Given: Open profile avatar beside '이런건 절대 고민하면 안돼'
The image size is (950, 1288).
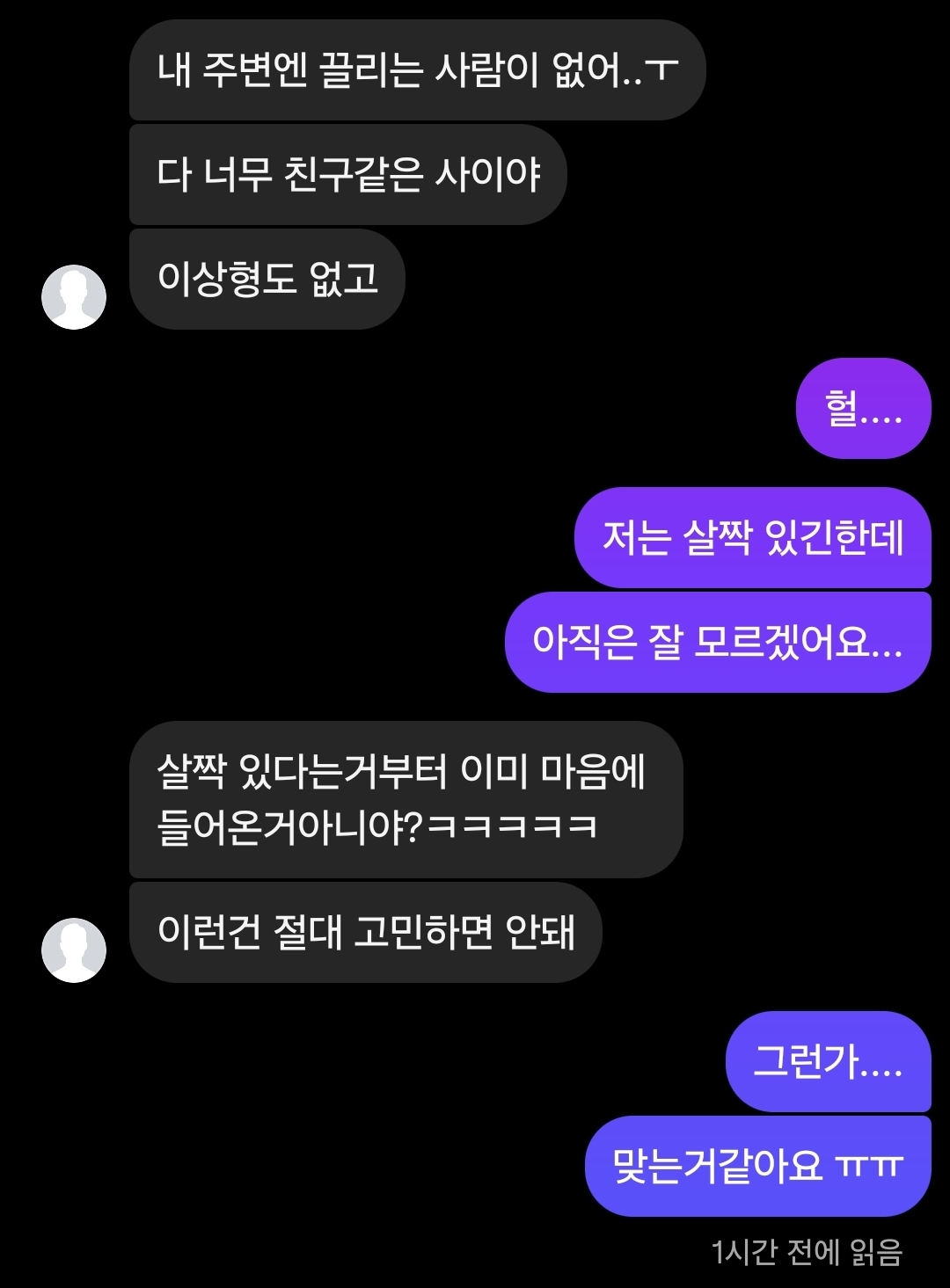Looking at the screenshot, I should 74,950.
